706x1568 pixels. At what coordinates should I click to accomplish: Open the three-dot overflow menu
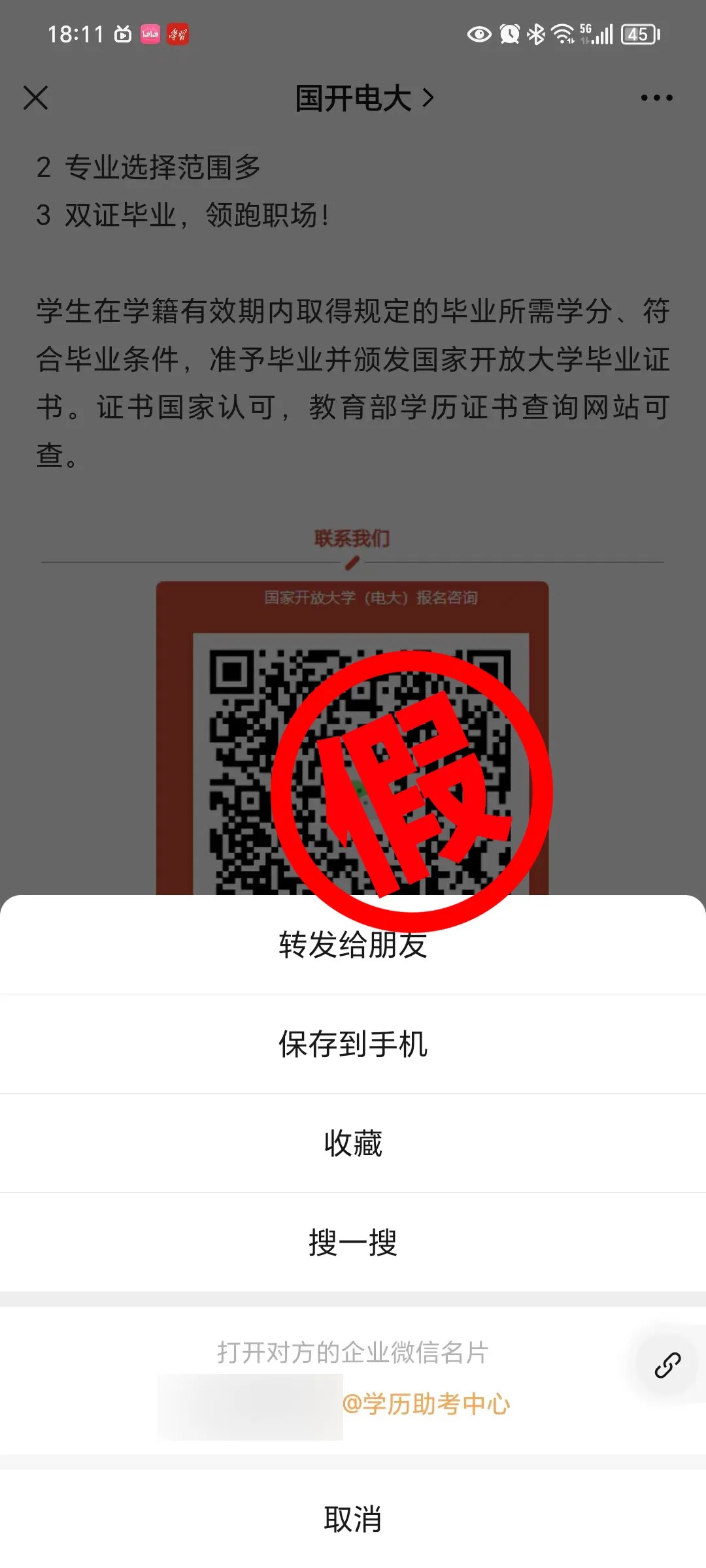tap(656, 98)
